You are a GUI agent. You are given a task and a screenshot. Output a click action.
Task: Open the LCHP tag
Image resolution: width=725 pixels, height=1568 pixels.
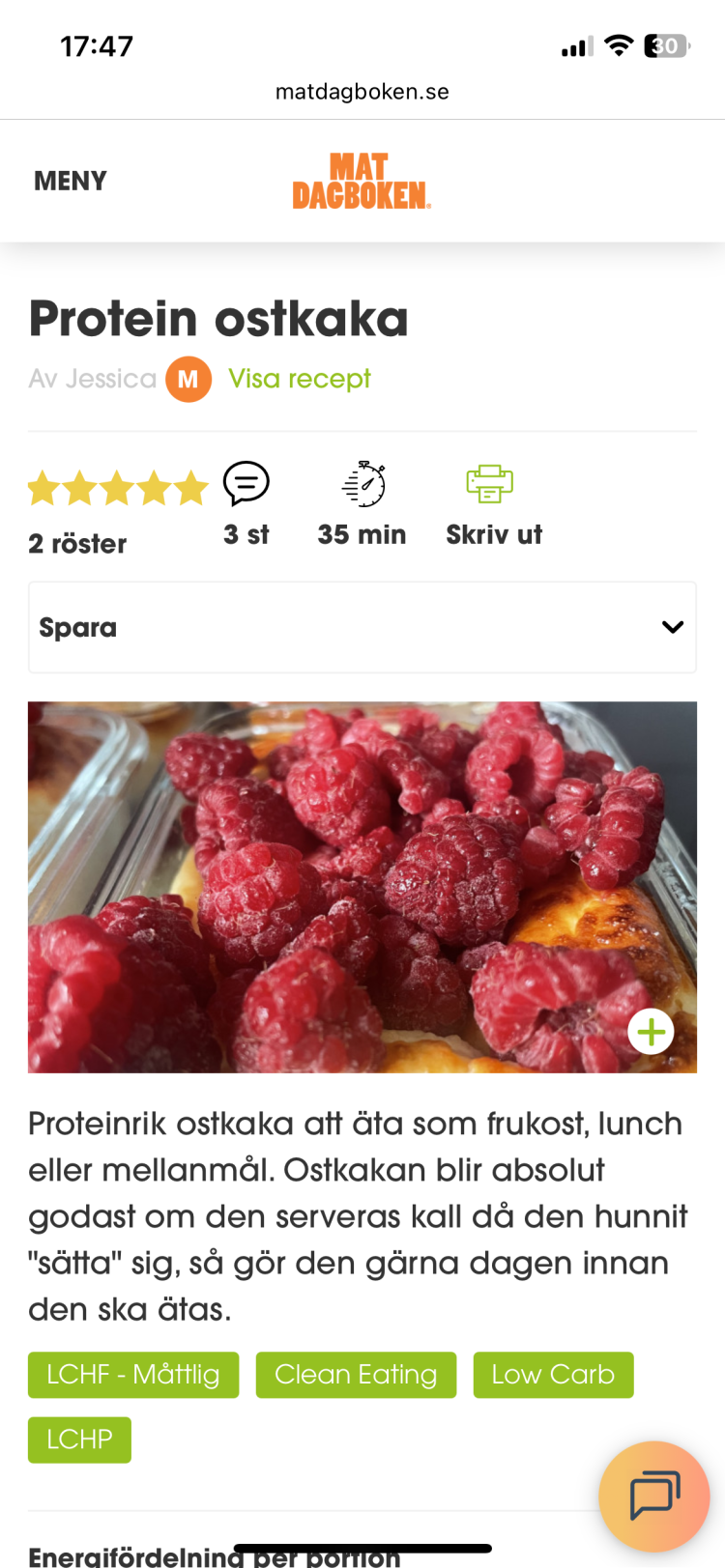point(79,1440)
